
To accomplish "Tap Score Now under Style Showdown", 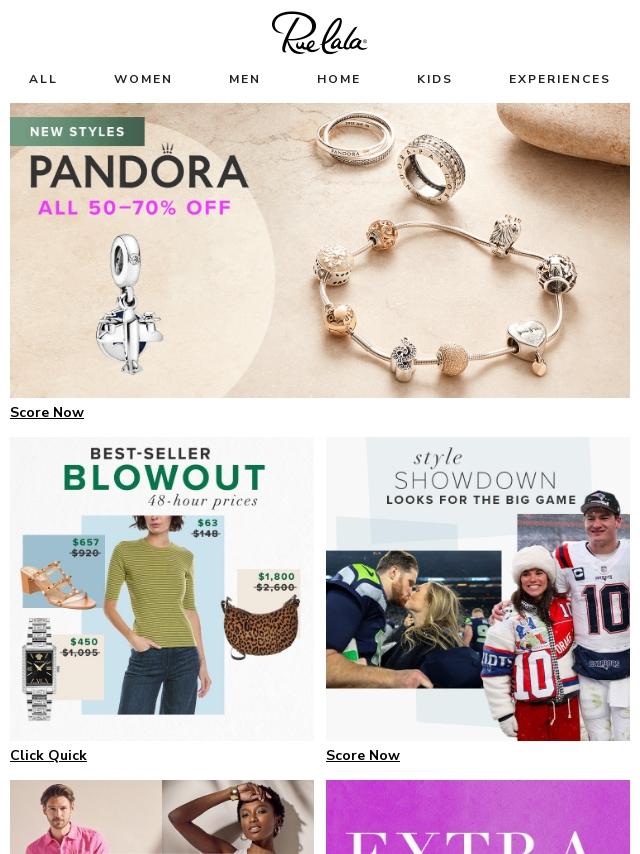I will coord(363,755).
